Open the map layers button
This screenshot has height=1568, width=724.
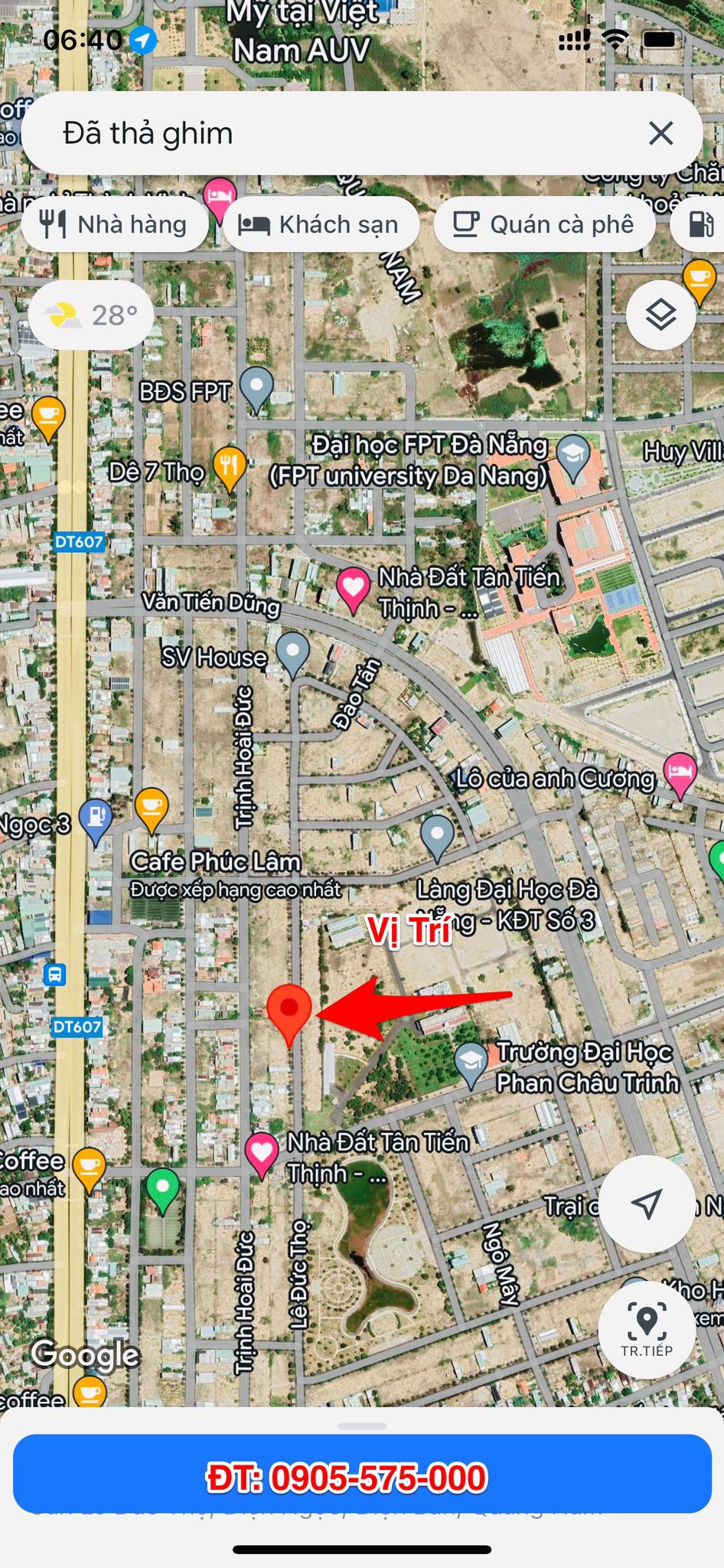660,315
